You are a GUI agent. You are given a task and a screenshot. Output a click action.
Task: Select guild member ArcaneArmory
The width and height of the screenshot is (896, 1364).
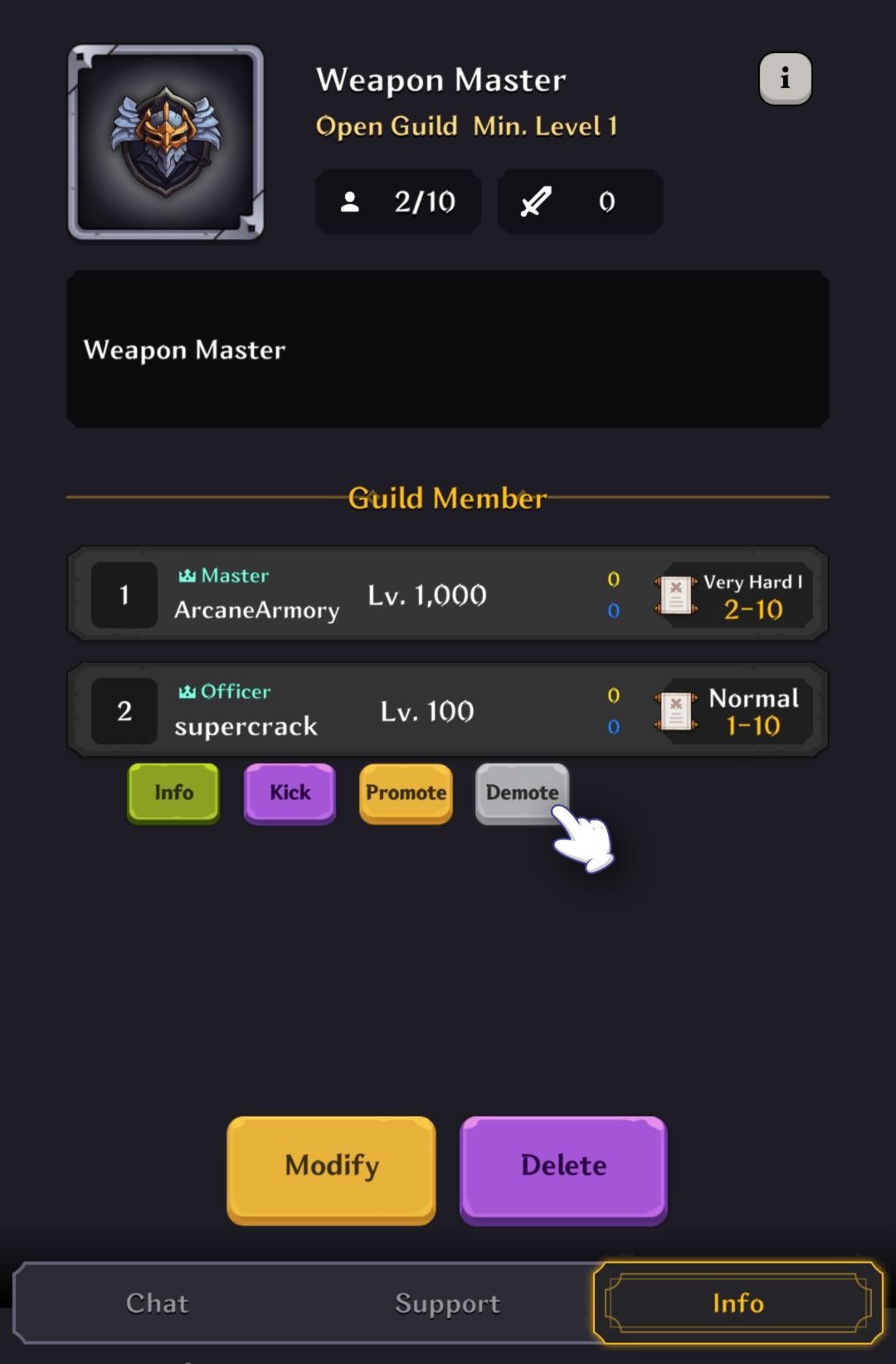click(x=448, y=594)
